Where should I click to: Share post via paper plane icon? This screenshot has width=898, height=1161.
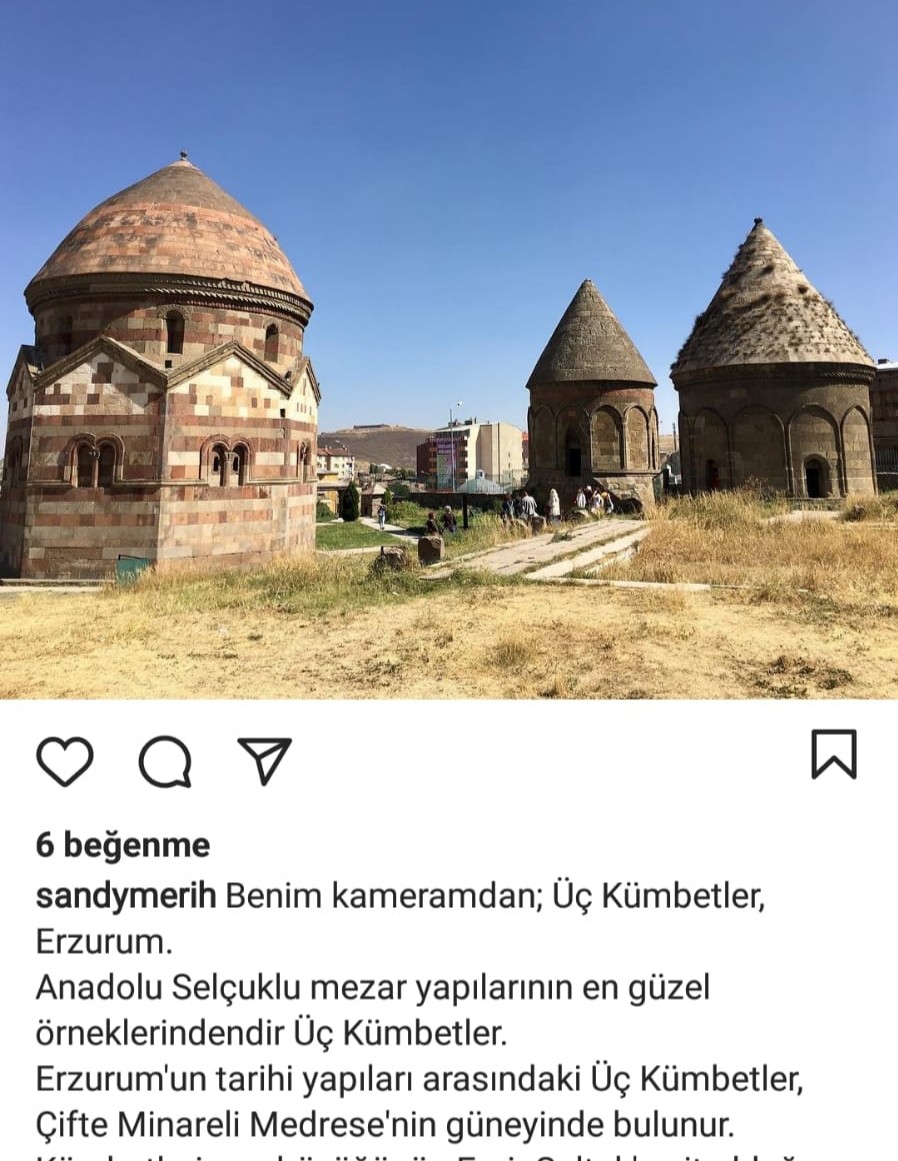click(264, 761)
